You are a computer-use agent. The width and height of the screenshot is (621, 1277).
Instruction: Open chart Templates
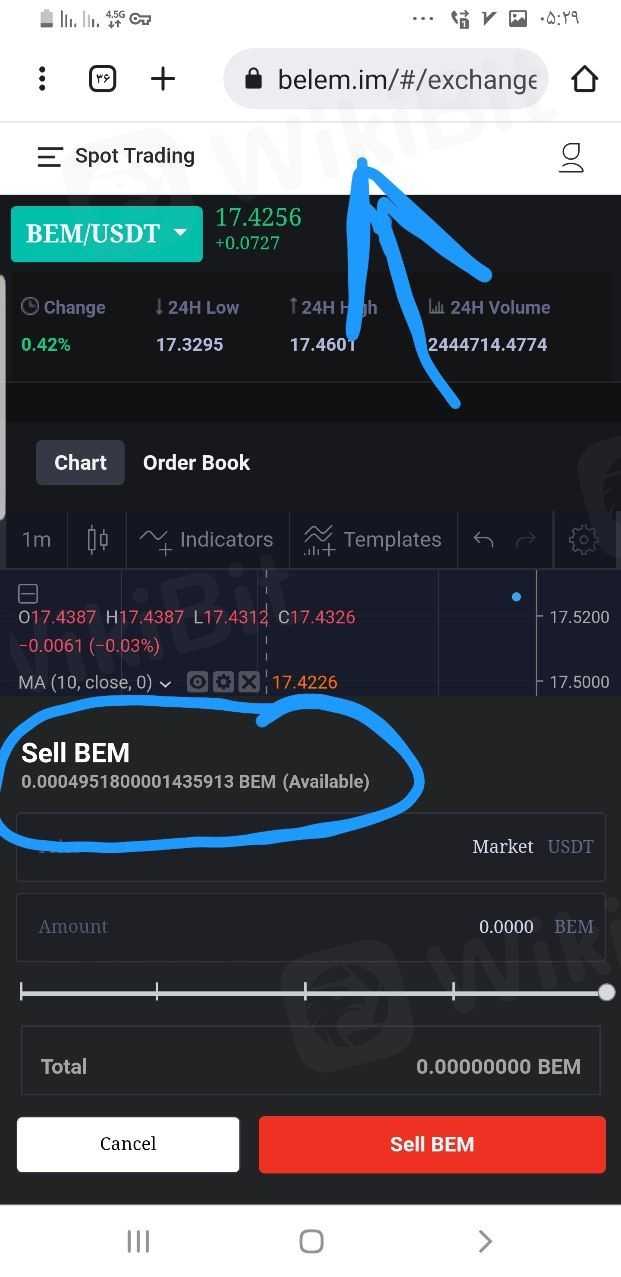(373, 540)
